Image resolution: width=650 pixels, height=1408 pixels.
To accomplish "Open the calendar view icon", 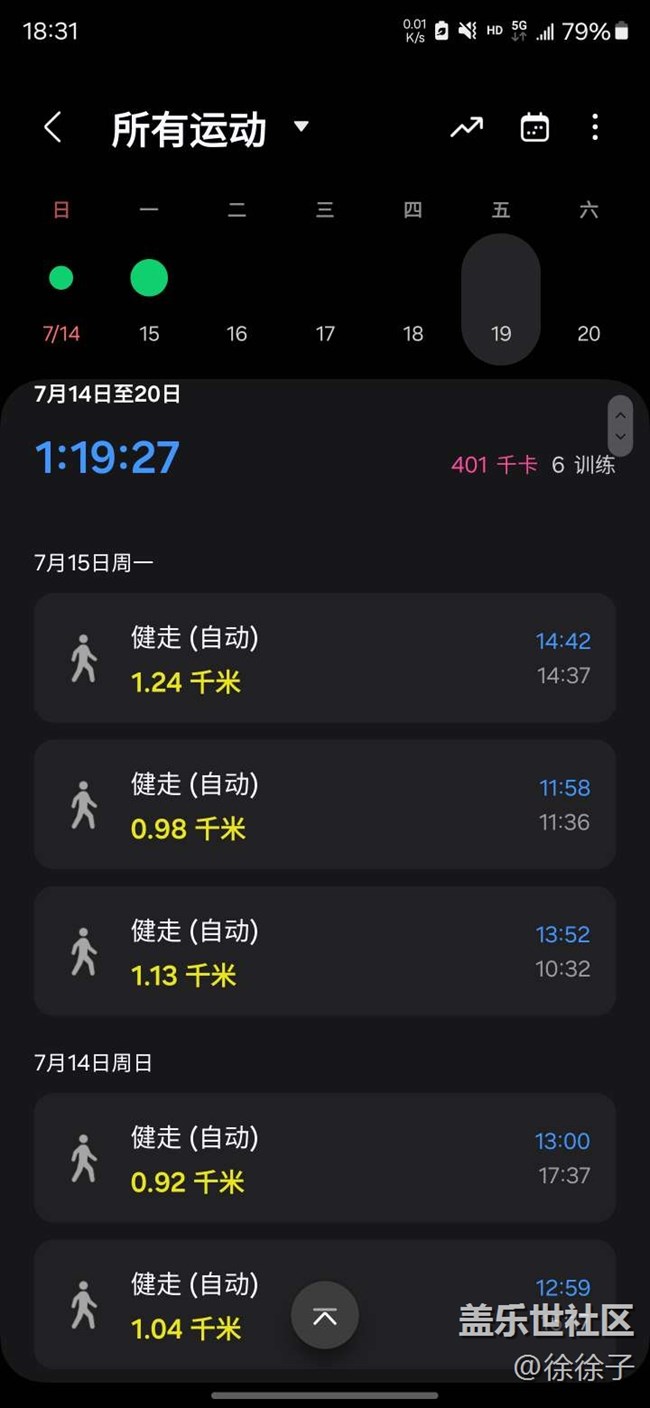I will (535, 128).
